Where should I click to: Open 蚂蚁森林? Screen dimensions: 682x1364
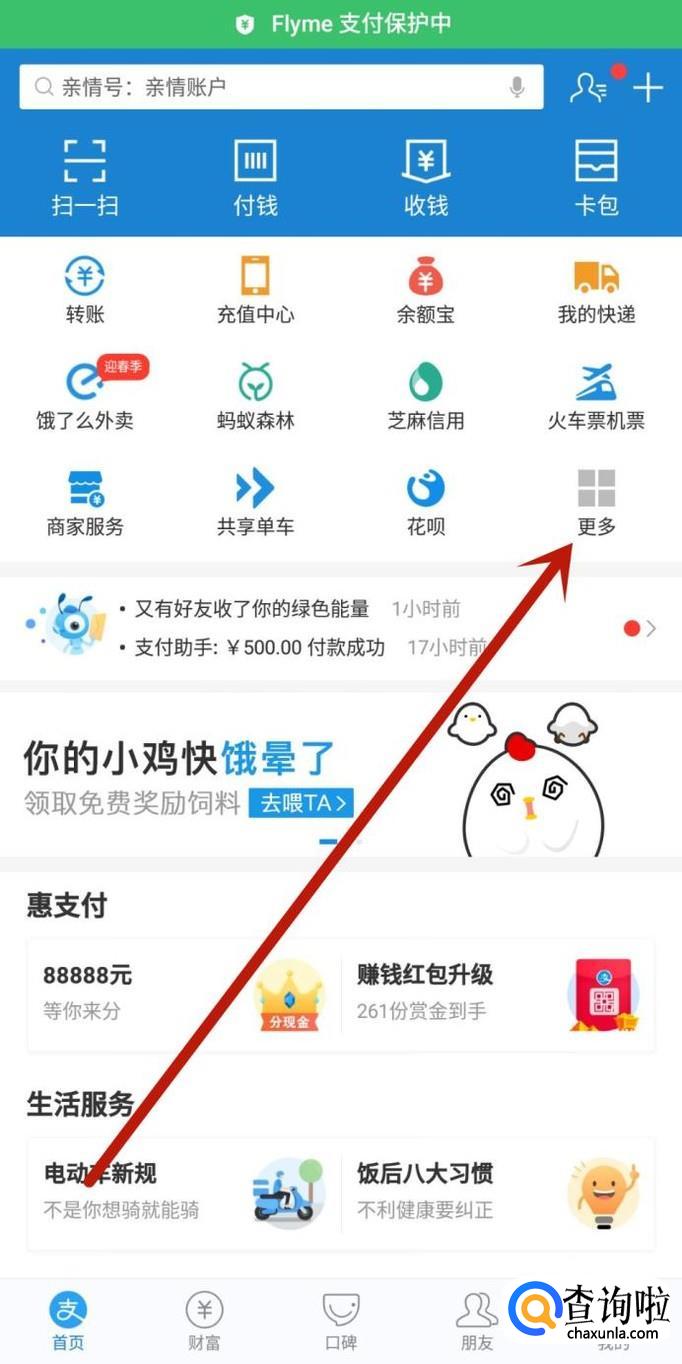pyautogui.click(x=255, y=396)
